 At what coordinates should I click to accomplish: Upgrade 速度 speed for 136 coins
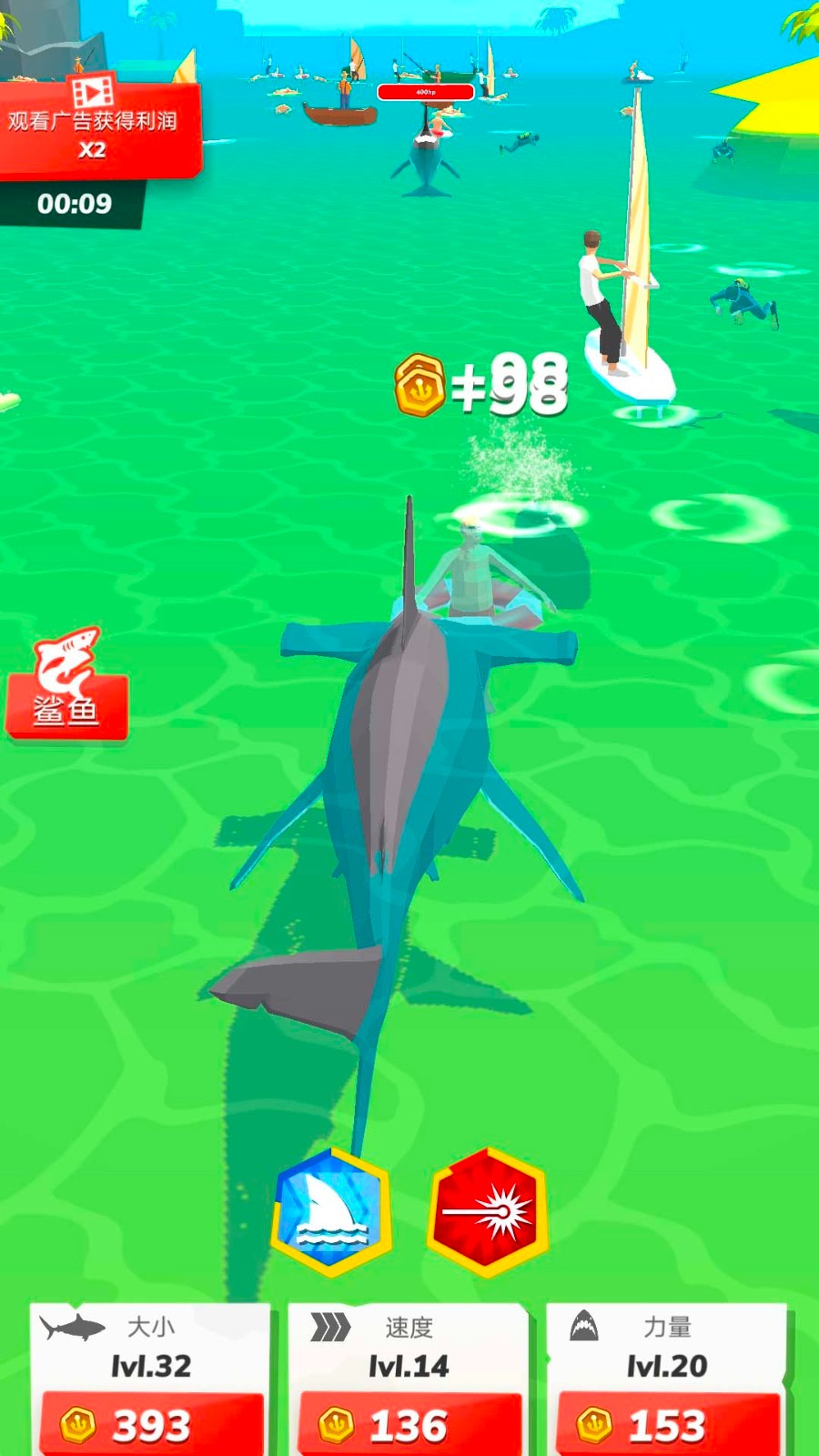pyautogui.click(x=409, y=1423)
